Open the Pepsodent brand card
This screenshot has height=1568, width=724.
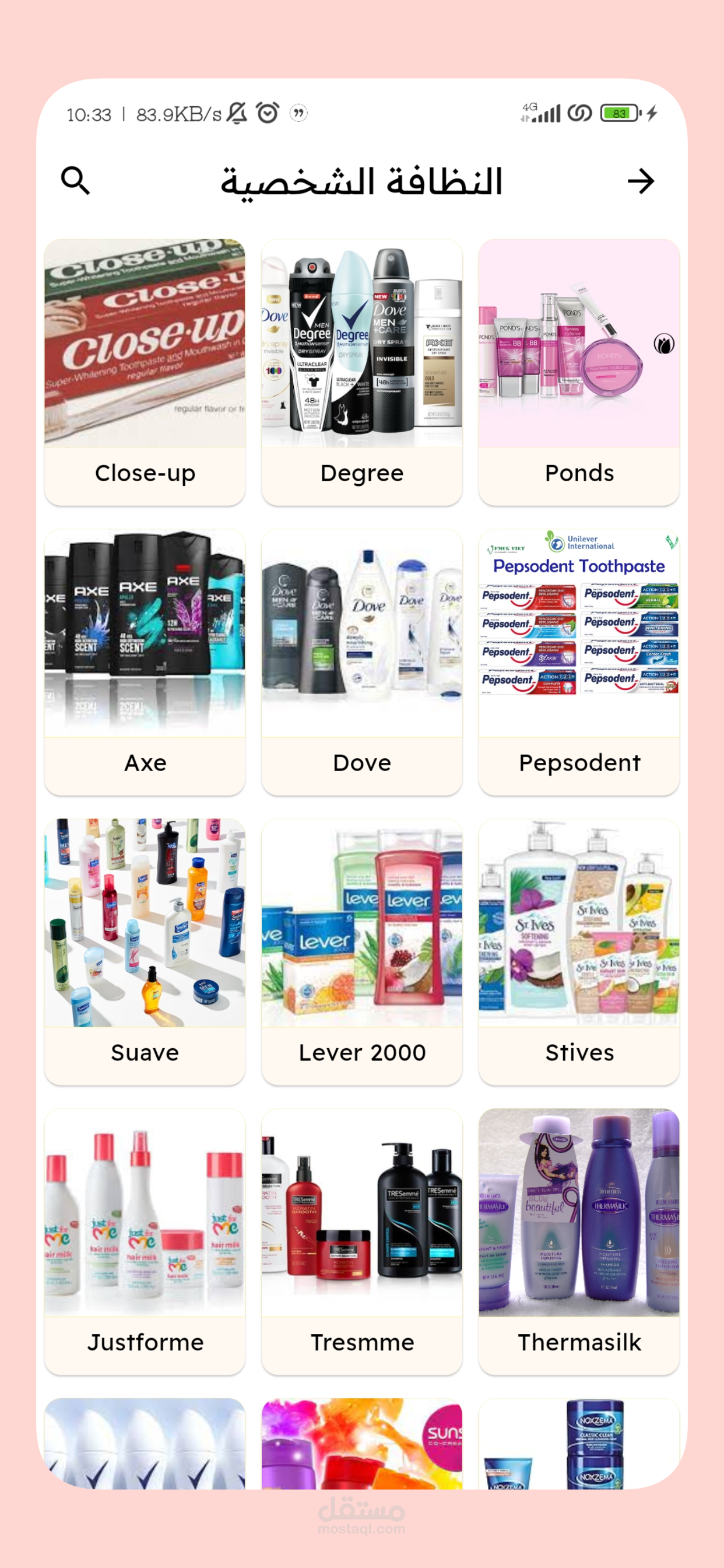pos(579,661)
